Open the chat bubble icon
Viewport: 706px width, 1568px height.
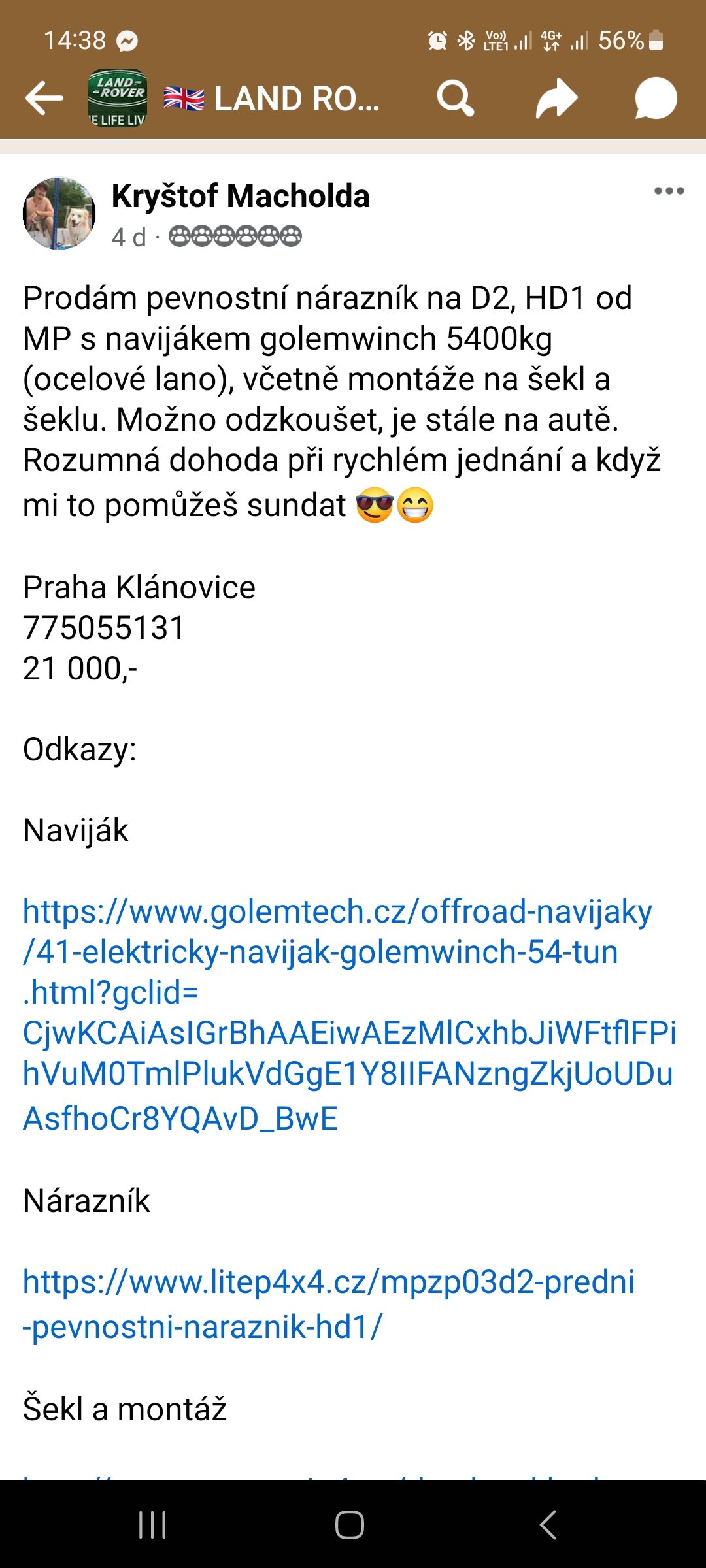(655, 99)
